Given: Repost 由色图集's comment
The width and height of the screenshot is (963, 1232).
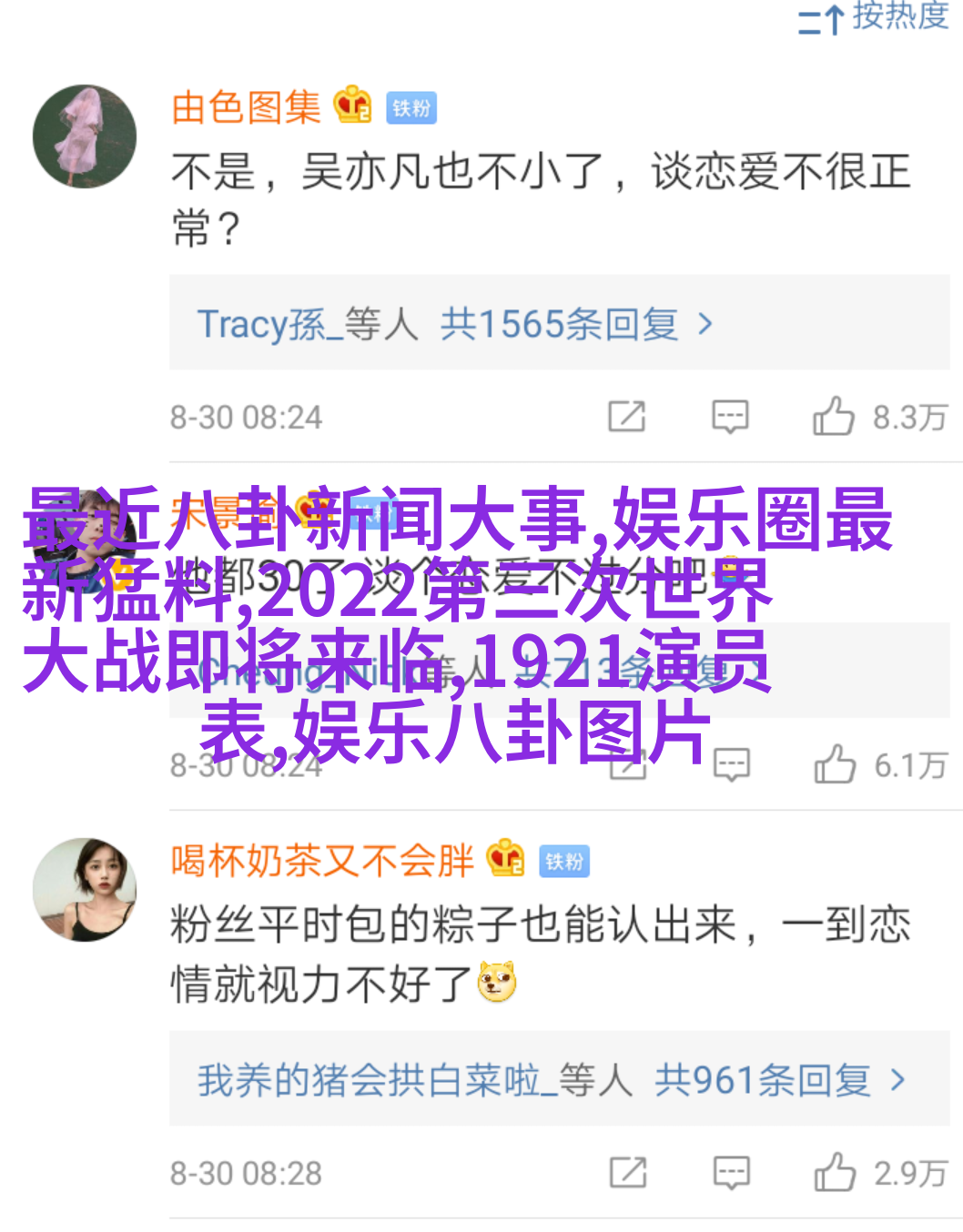Looking at the screenshot, I should pyautogui.click(x=627, y=417).
